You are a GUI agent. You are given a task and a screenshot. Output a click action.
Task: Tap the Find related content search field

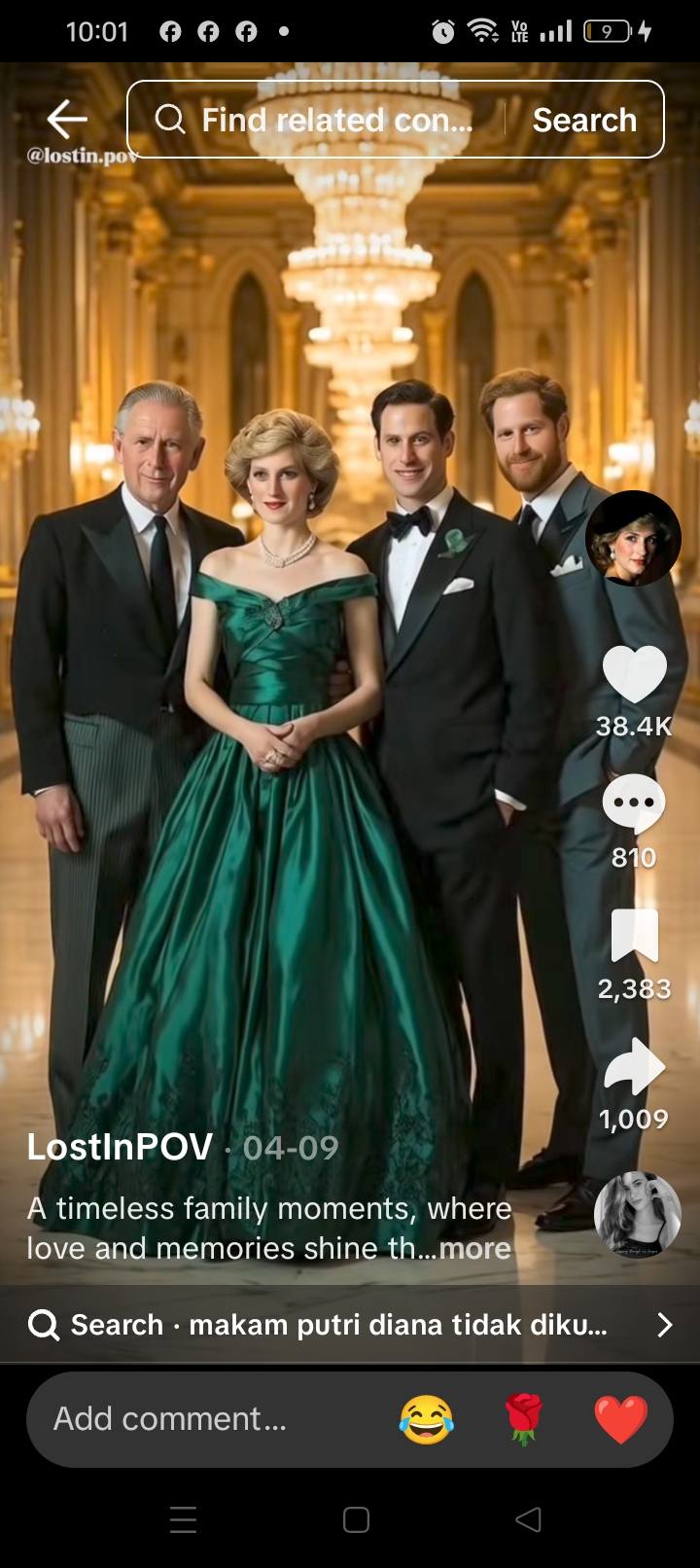pos(321,120)
